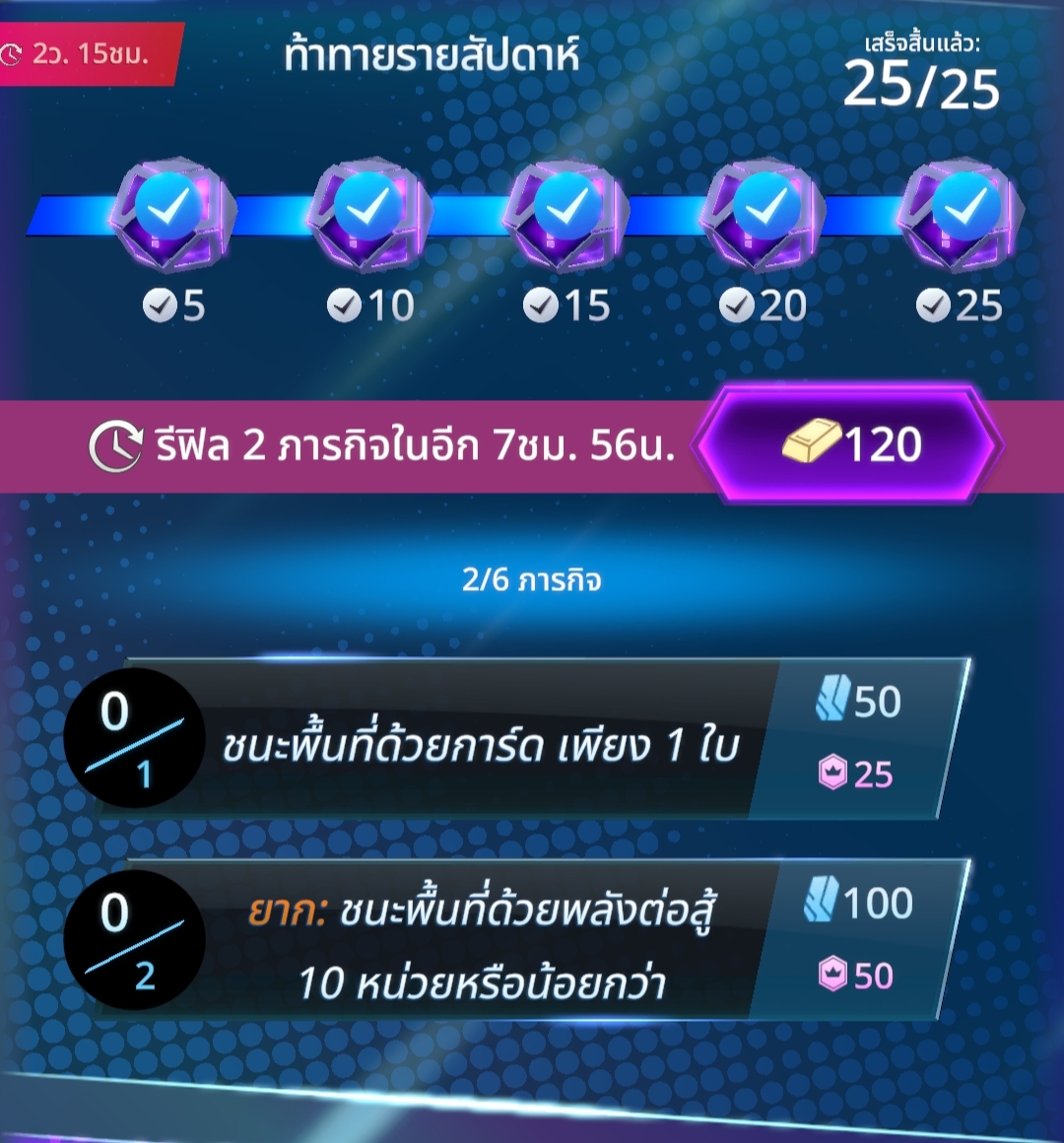Screen dimensions: 1064x1143
Task: Select the final reward cache at 25
Action: click(960, 213)
